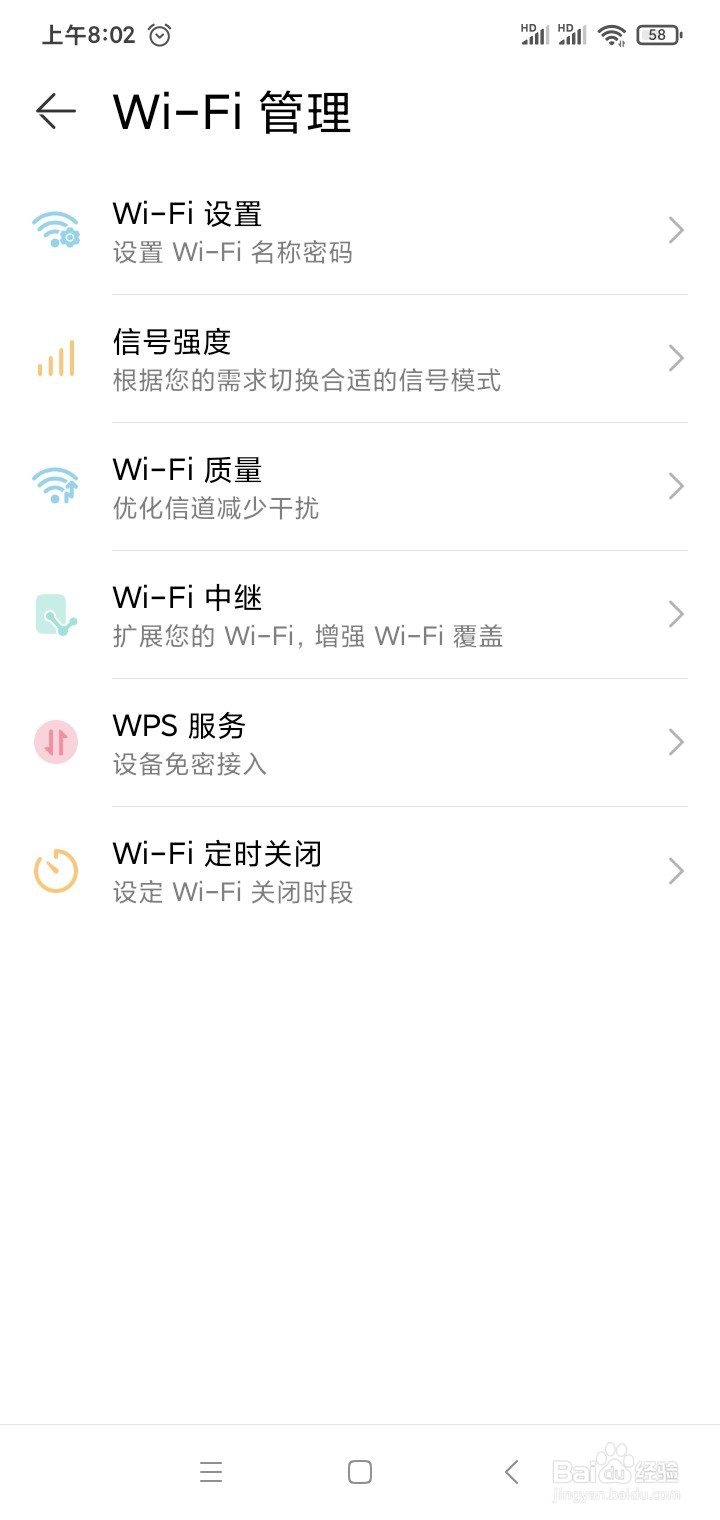The image size is (720, 1520).
Task: Open WPS 服务 row
Action: 360,743
